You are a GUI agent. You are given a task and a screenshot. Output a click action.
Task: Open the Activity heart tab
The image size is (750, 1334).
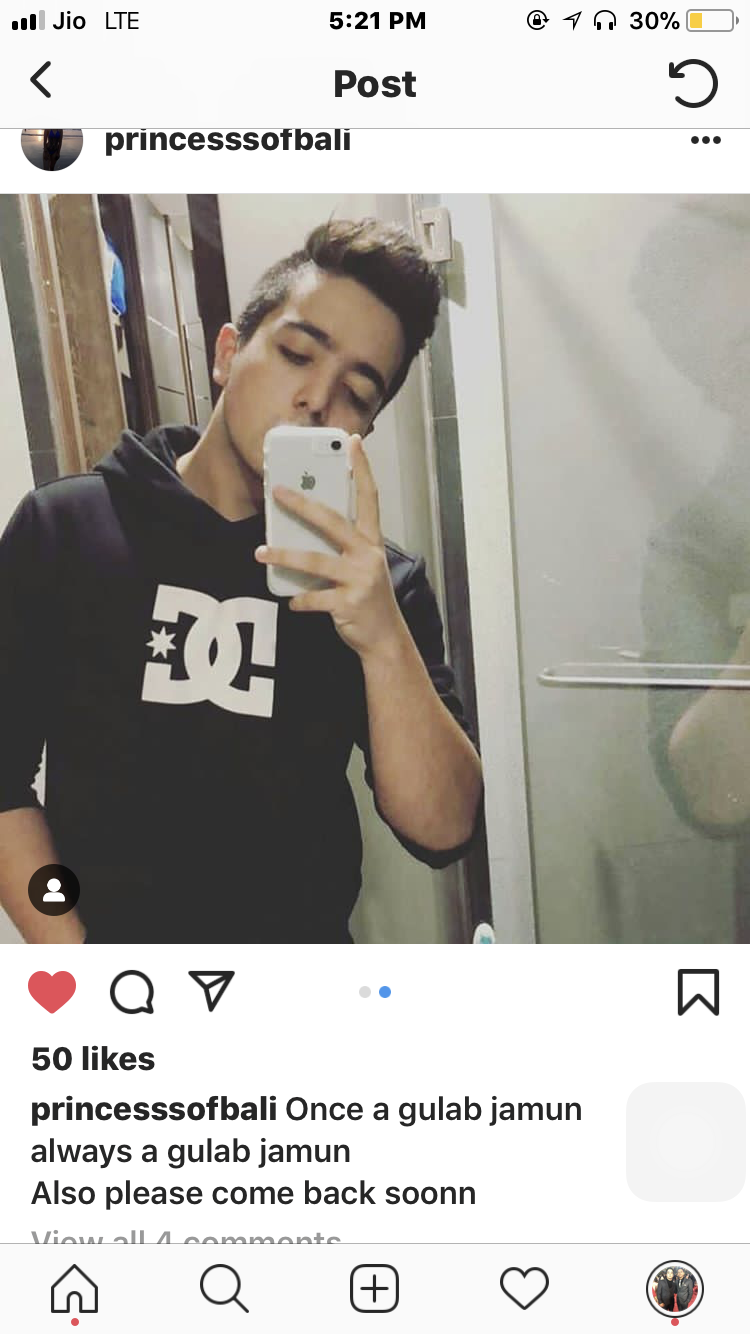[525, 1289]
